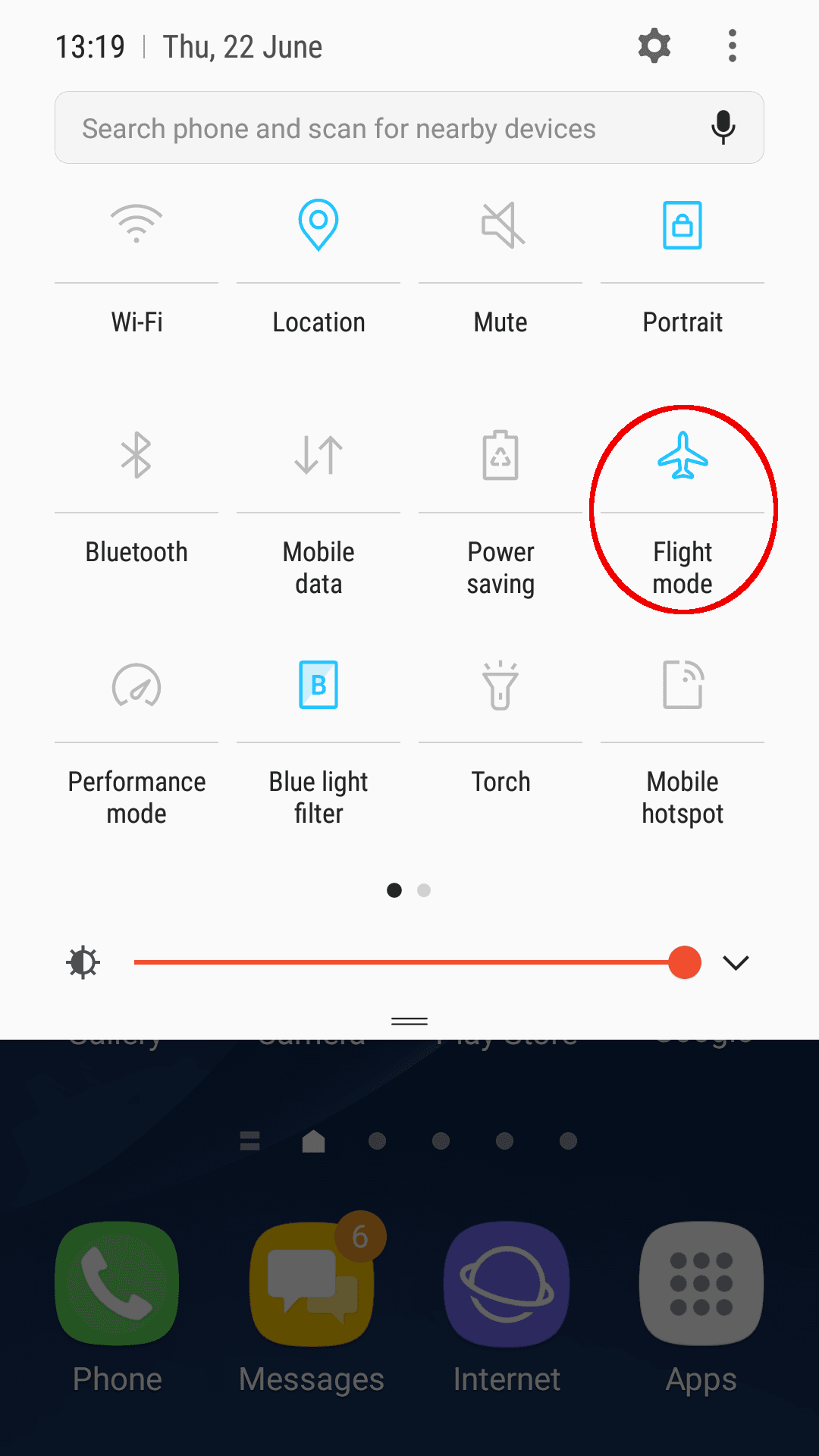Toggle the Mute sound tile
This screenshot has width=819, height=1456.
[x=501, y=224]
